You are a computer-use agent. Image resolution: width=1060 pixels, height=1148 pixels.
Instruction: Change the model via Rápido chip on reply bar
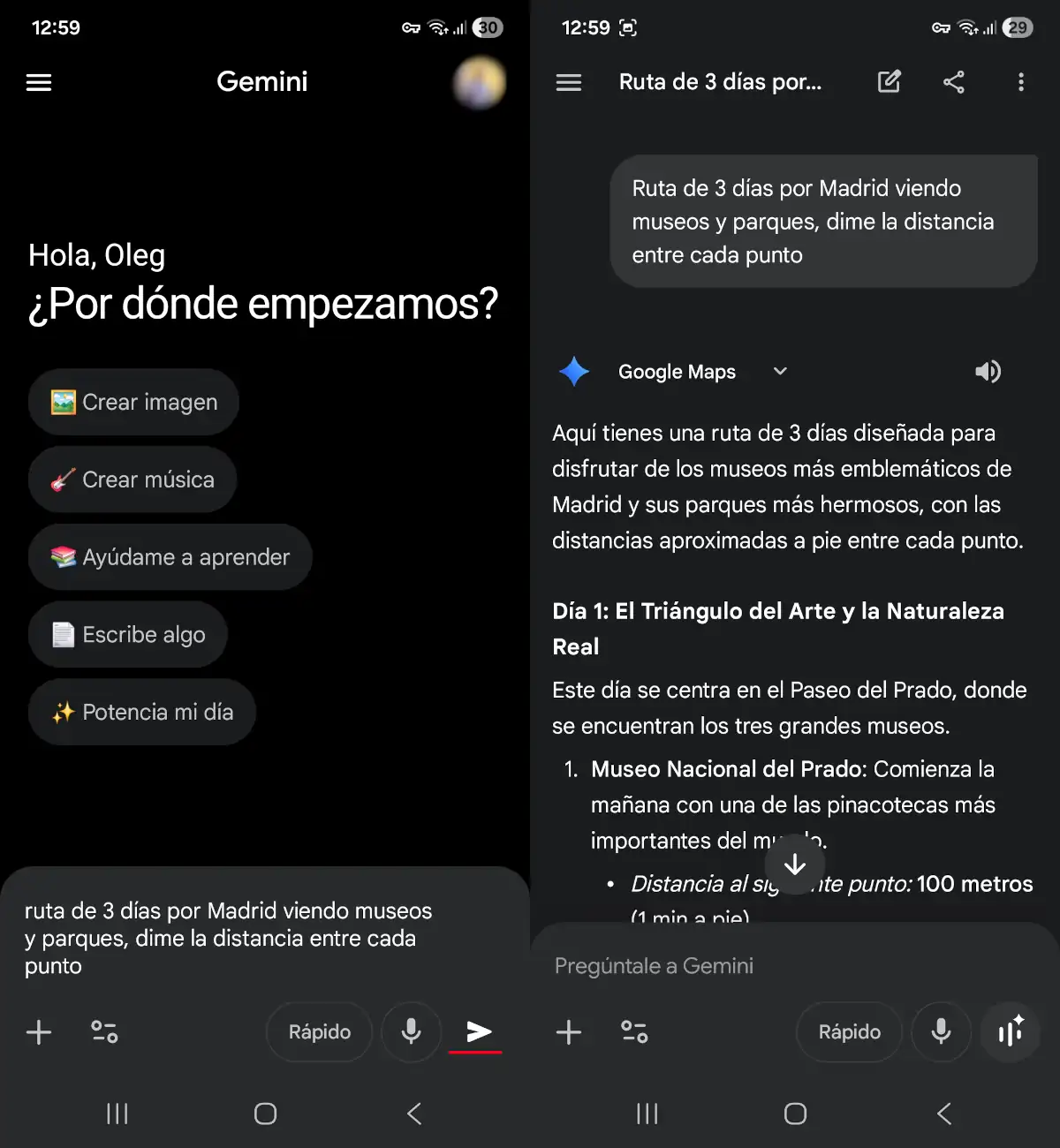[x=848, y=1031]
